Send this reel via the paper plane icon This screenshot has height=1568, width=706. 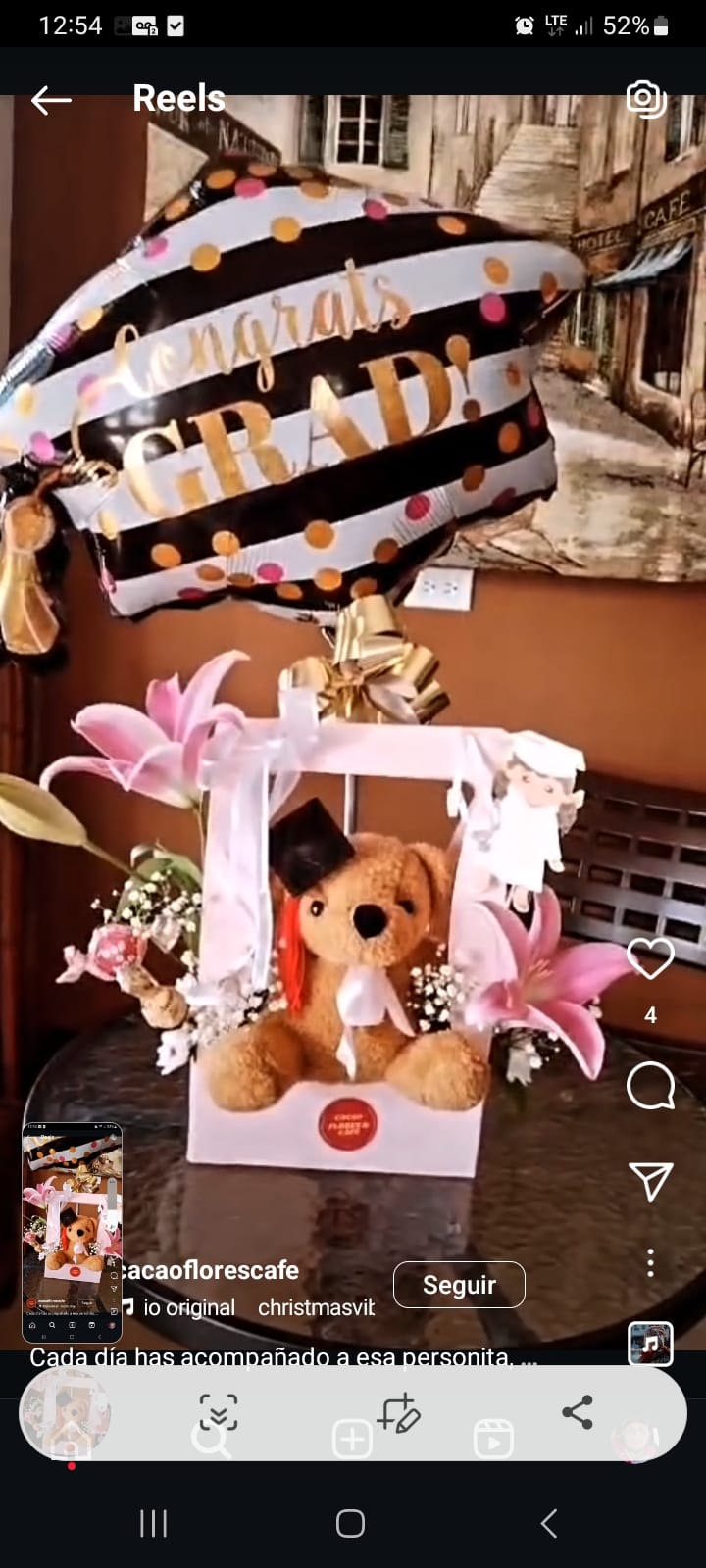click(x=651, y=1182)
